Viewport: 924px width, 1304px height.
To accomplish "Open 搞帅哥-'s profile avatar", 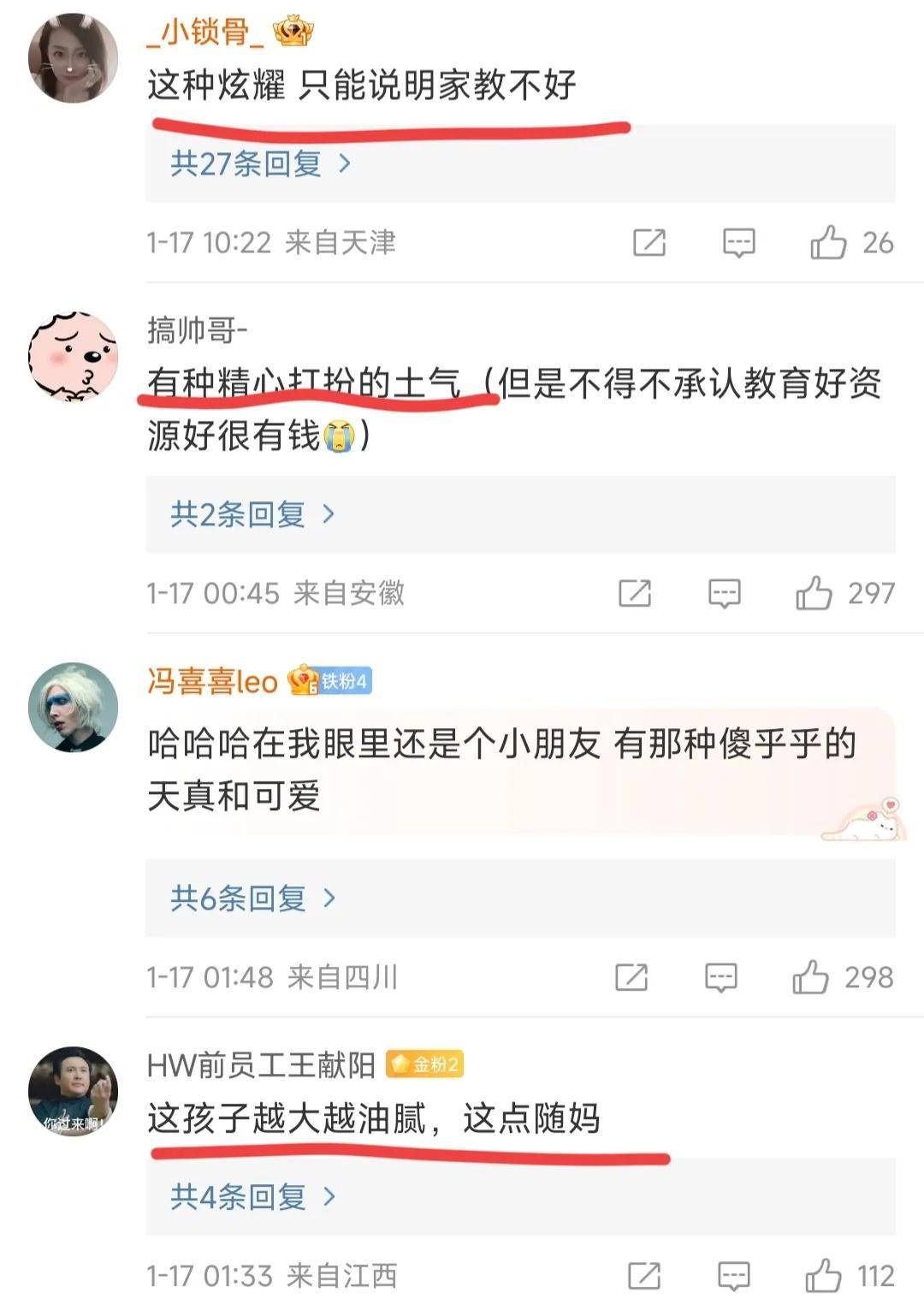I will click(x=73, y=356).
